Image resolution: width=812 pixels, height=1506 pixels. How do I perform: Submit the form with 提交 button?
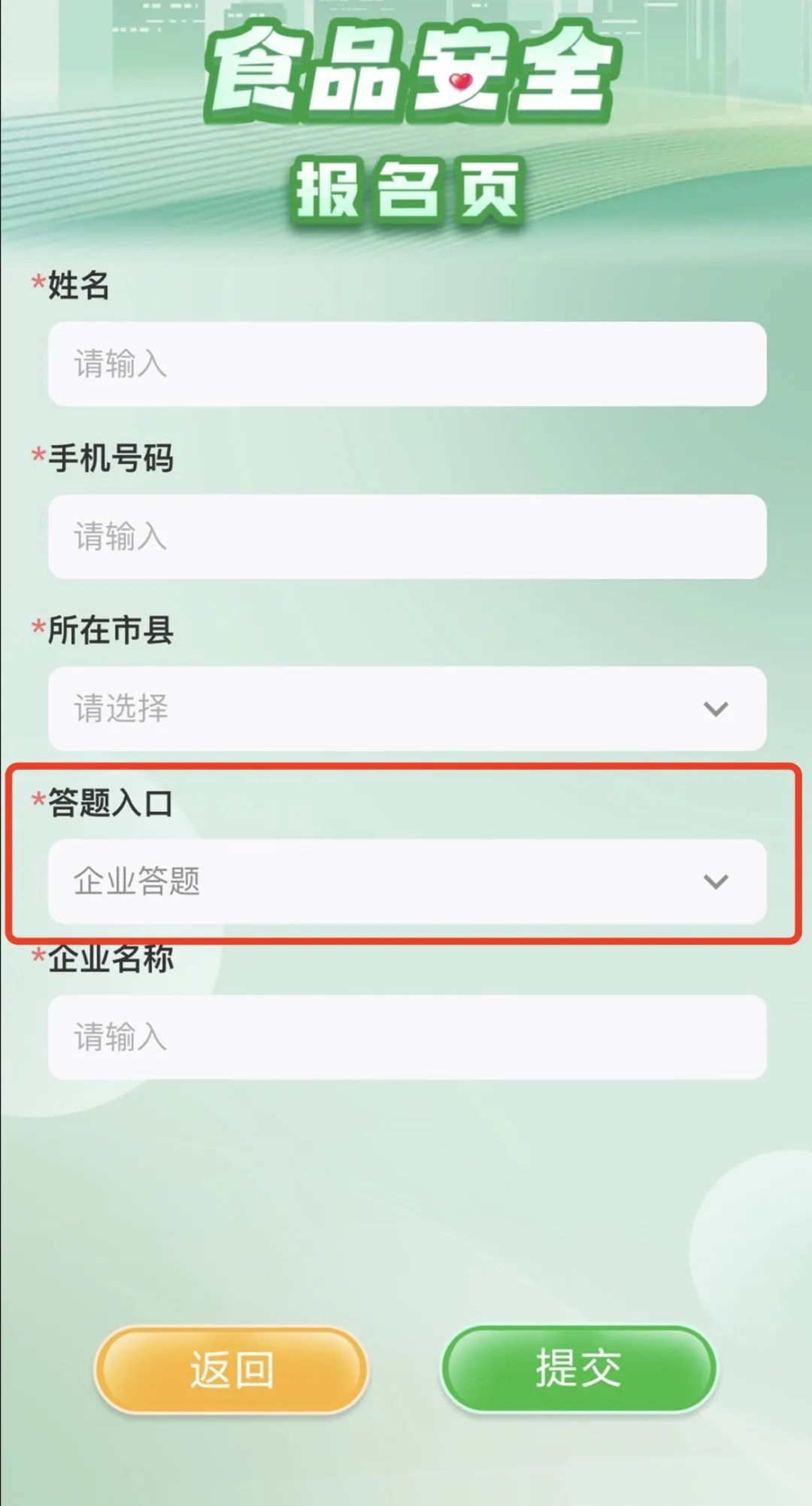click(x=578, y=1368)
